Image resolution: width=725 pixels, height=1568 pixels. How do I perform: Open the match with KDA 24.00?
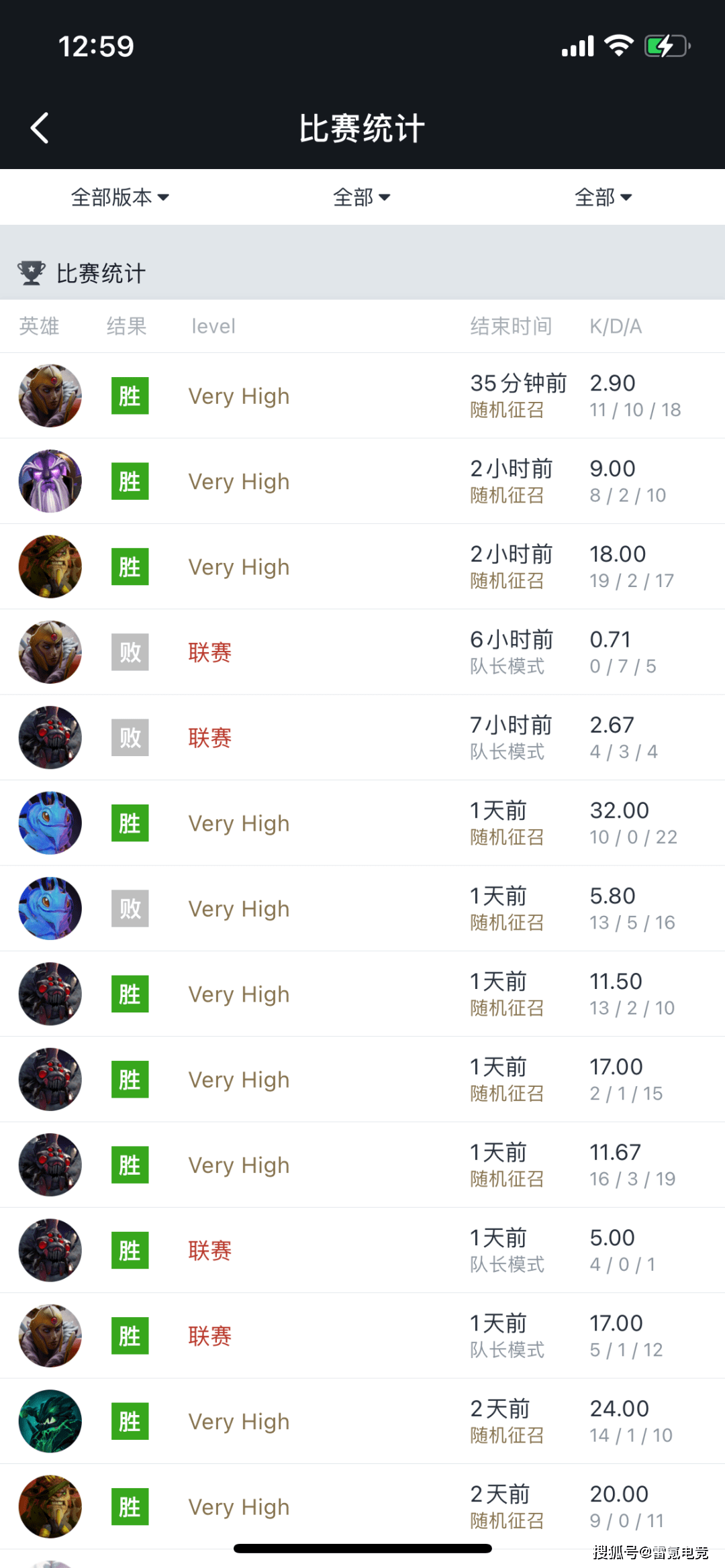[362, 1421]
